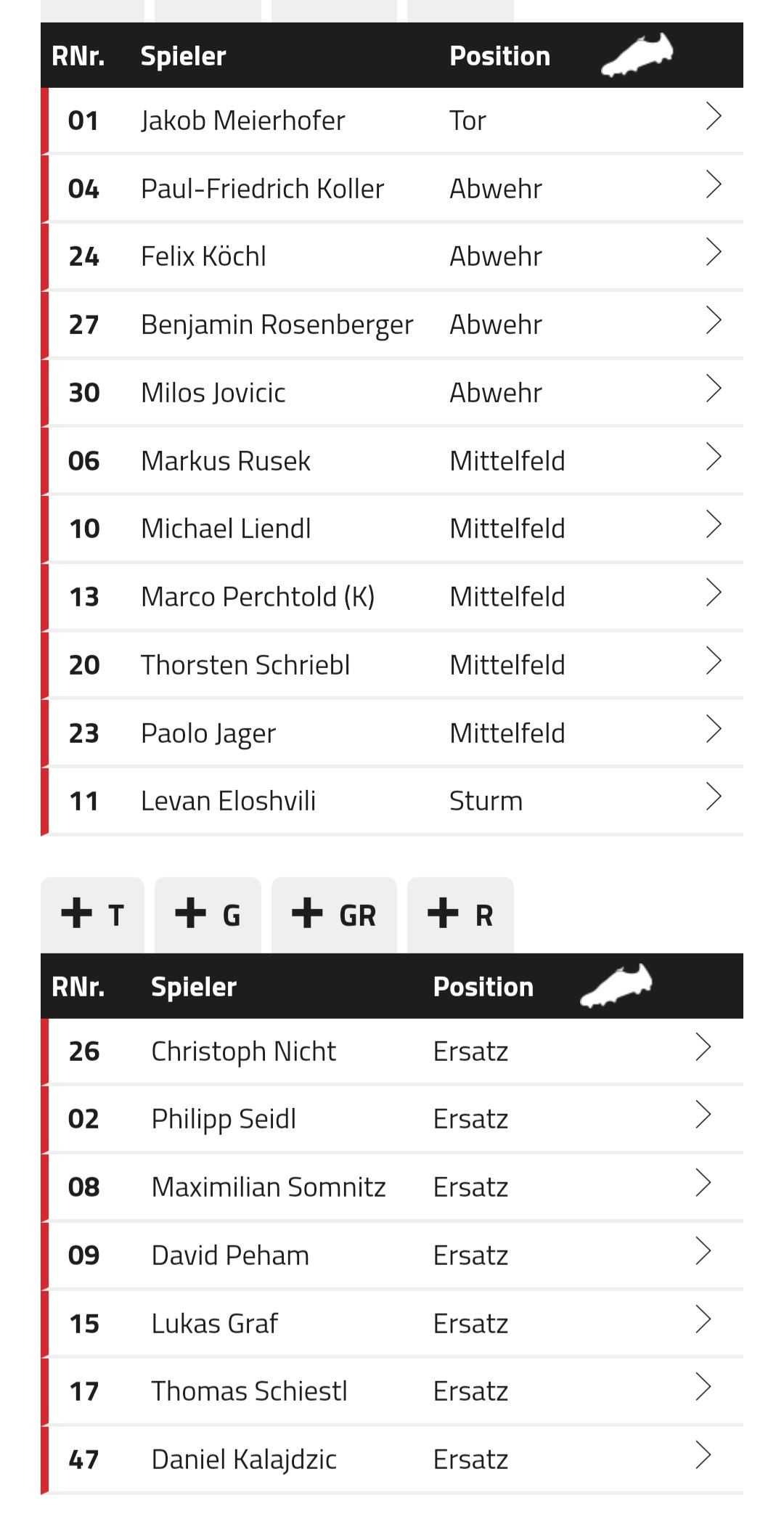Image resolution: width=784 pixels, height=1514 pixels.
Task: Open Markus Rusek's player row
Action: (x=392, y=461)
